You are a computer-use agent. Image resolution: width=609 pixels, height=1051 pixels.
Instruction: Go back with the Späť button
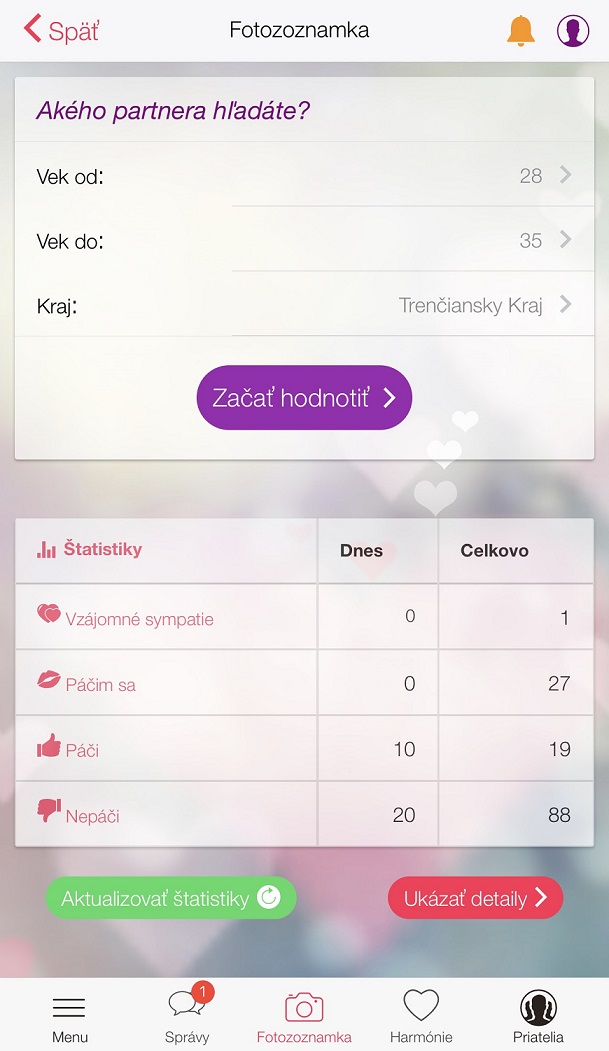61,30
